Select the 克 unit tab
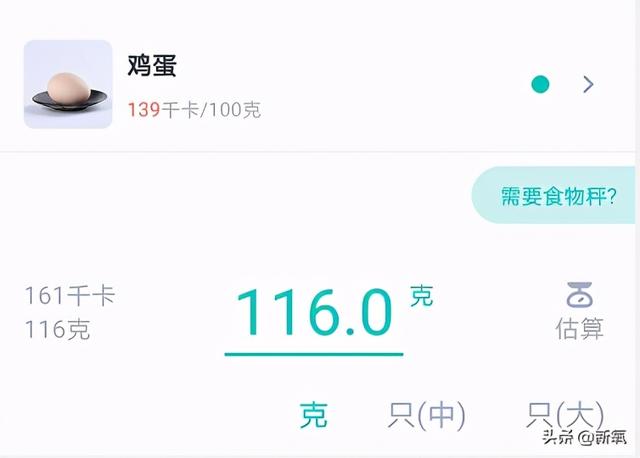The height and width of the screenshot is (458, 640). 314,415
